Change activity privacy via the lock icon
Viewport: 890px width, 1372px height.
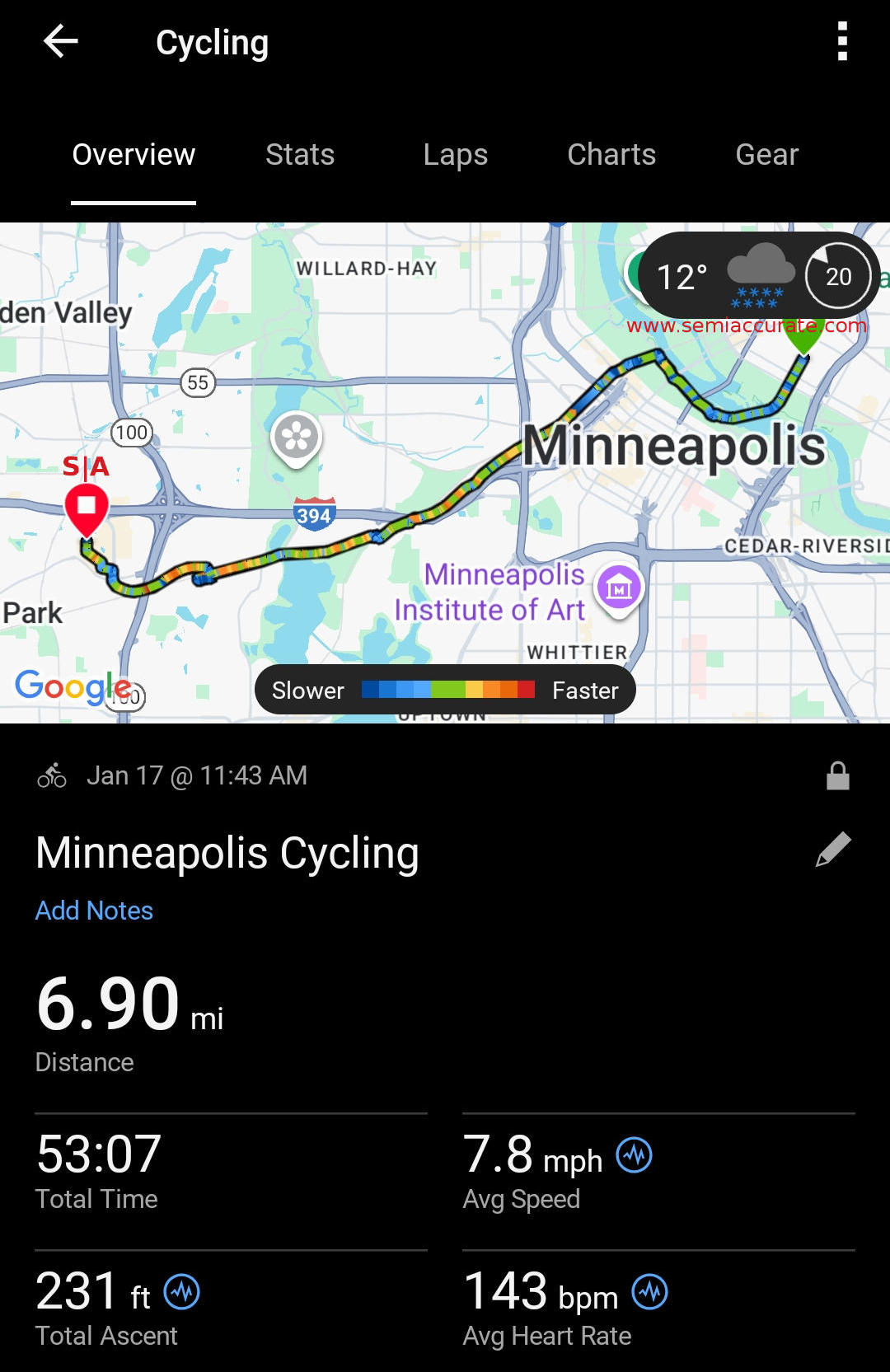click(837, 776)
